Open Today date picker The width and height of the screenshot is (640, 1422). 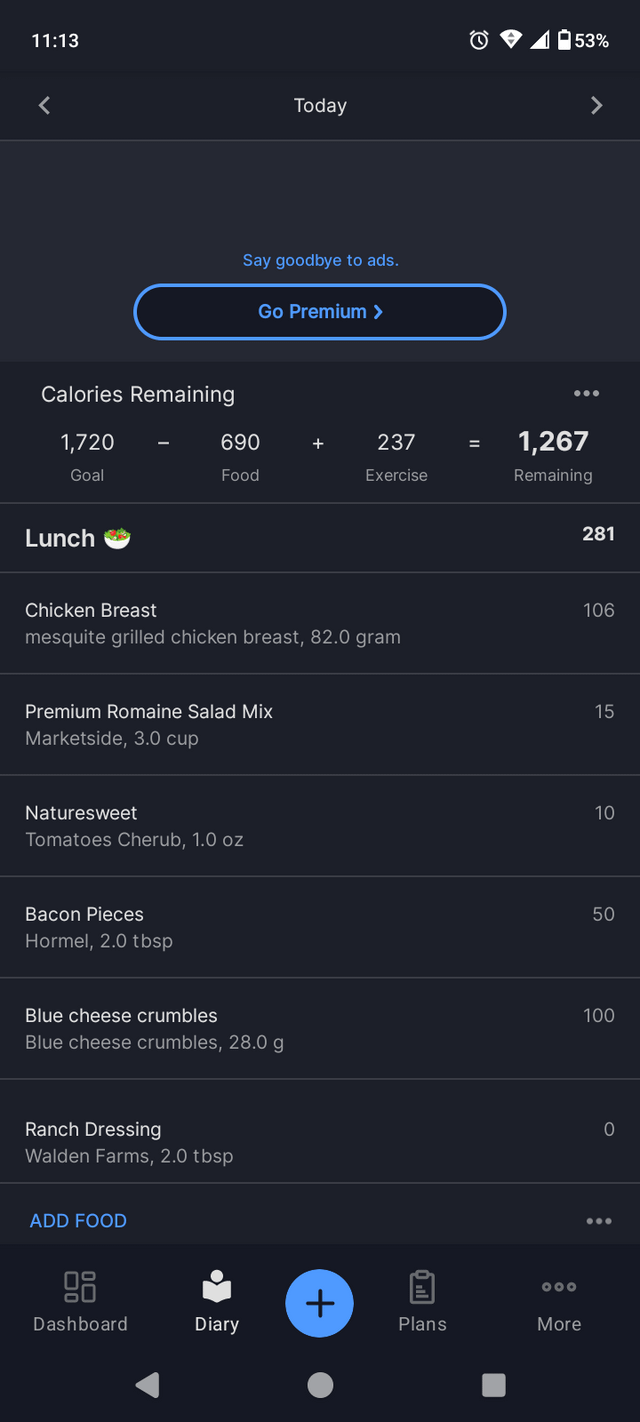(320, 105)
